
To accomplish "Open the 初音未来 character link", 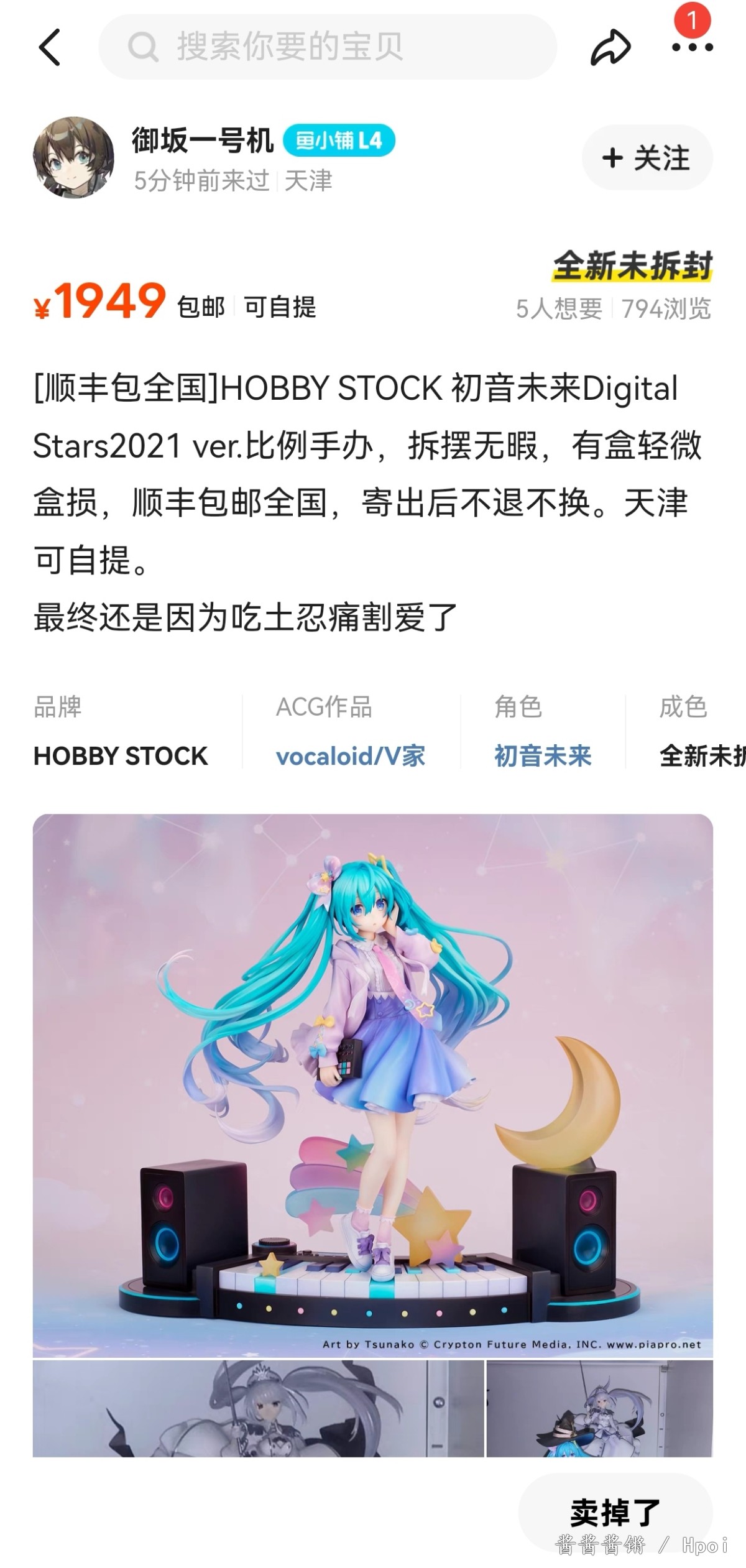I will 542,756.
